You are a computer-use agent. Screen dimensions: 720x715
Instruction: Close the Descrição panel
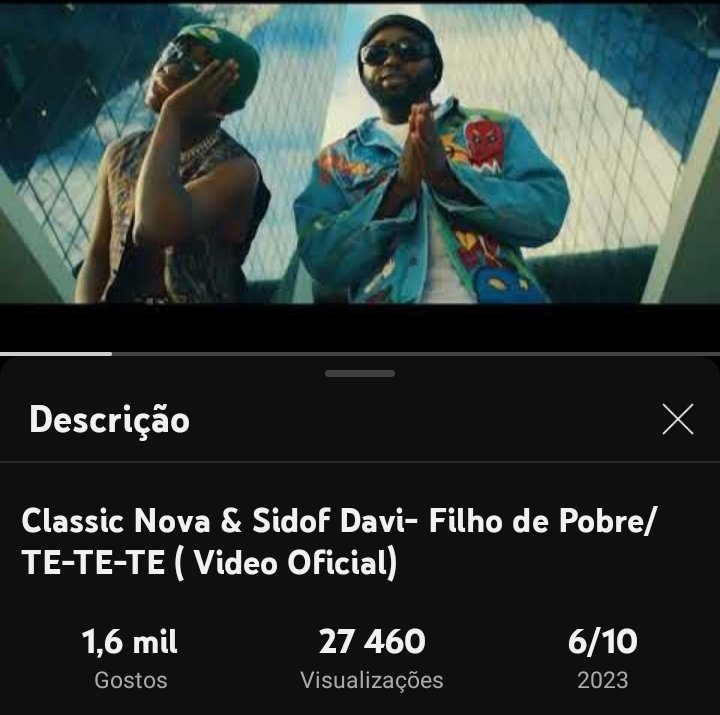click(x=678, y=420)
